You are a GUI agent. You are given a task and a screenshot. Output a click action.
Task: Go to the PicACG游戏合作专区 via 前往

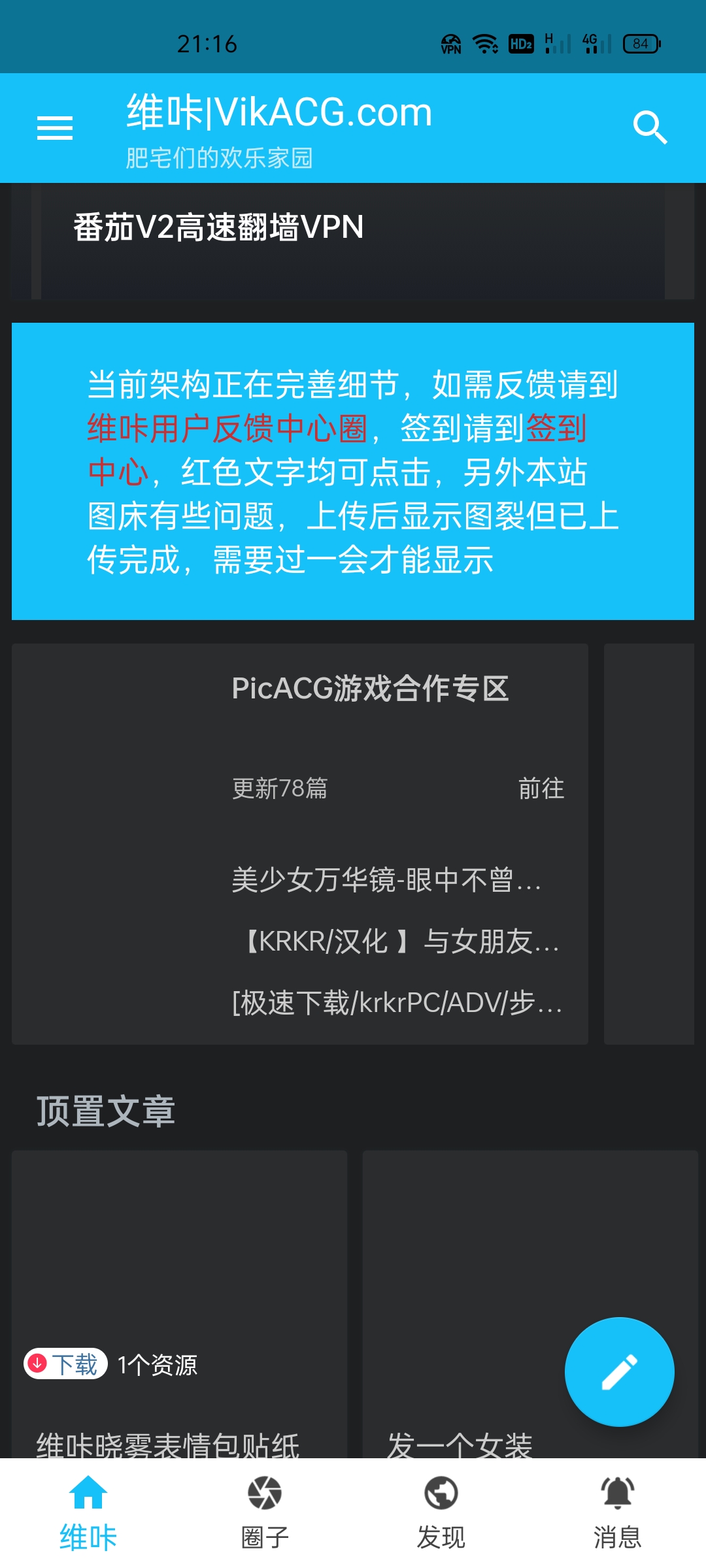pyautogui.click(x=541, y=789)
